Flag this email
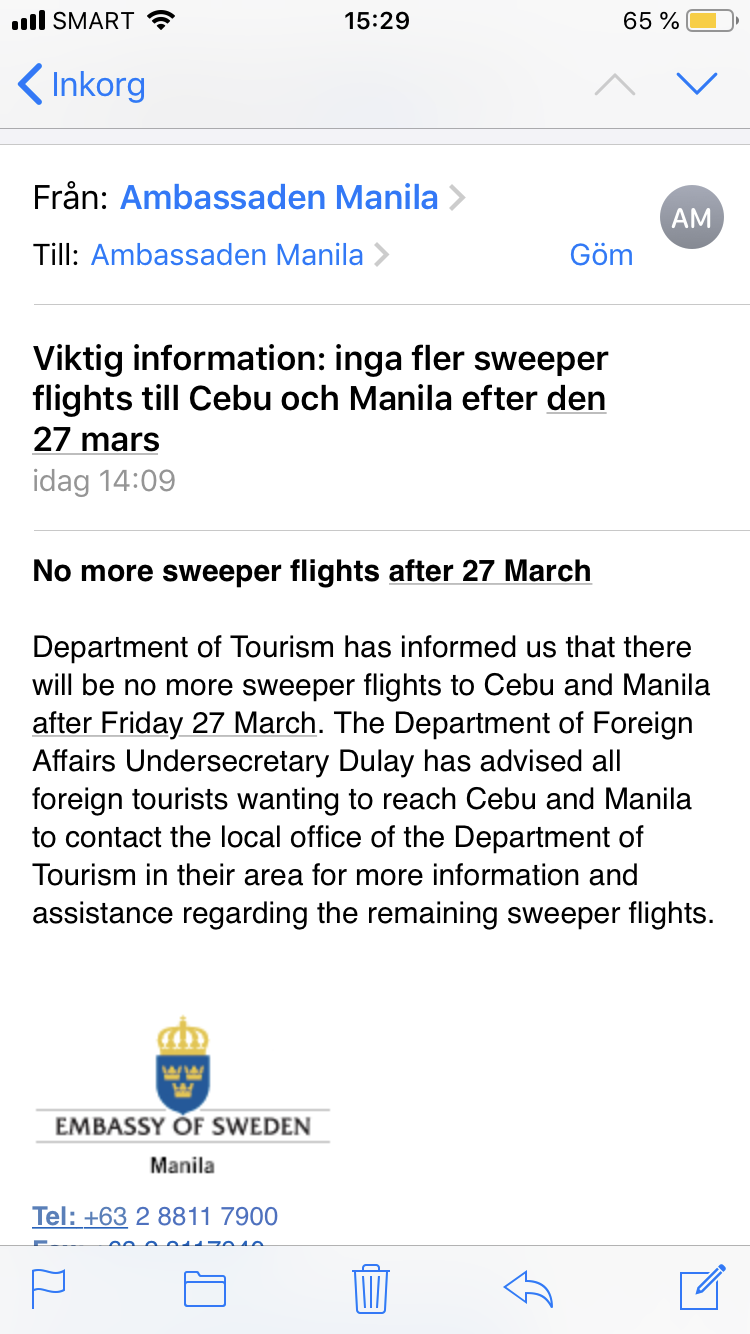This screenshot has width=750, height=1334. coord(48,1288)
